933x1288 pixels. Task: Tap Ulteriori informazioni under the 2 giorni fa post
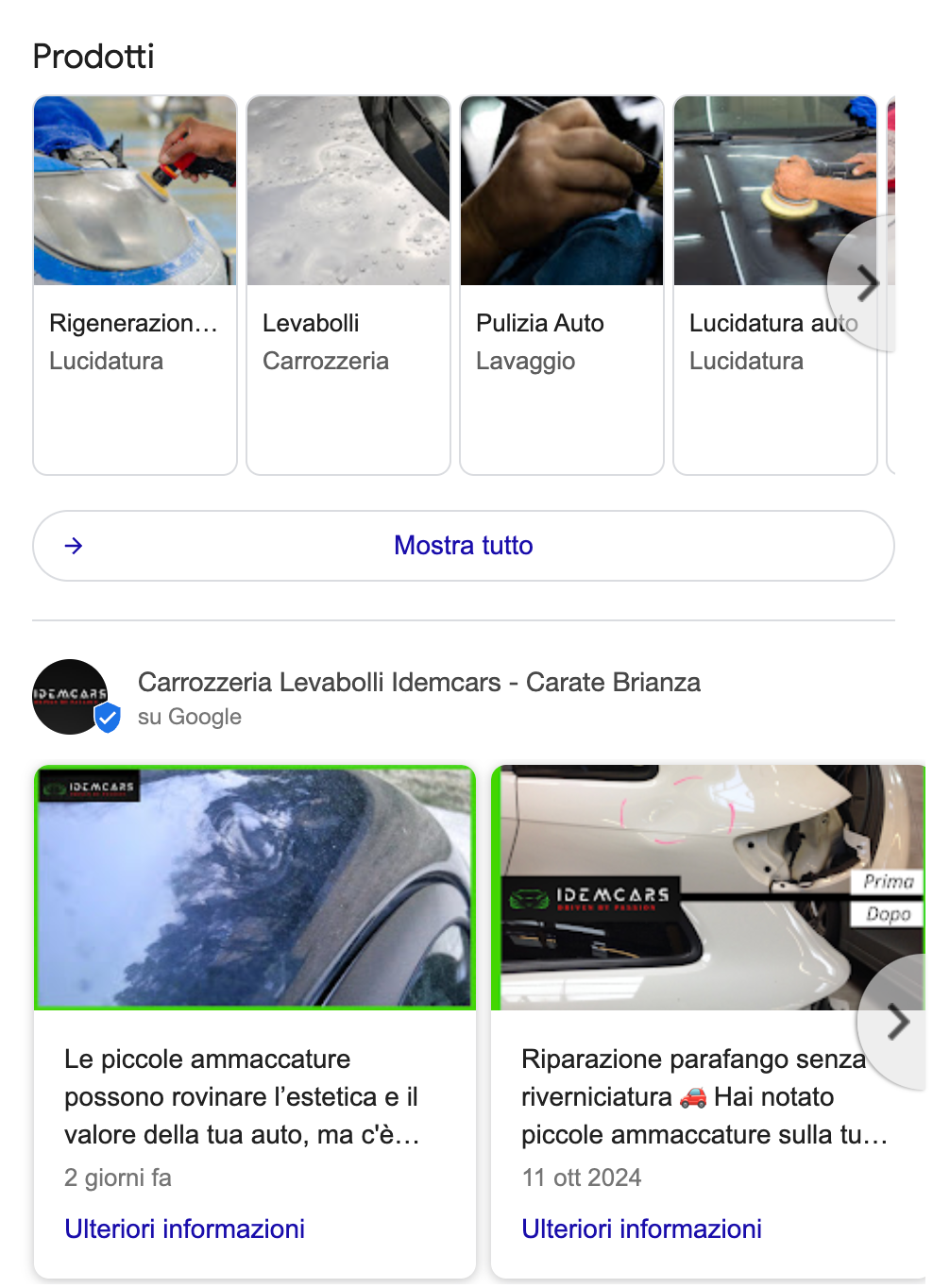185,1229
